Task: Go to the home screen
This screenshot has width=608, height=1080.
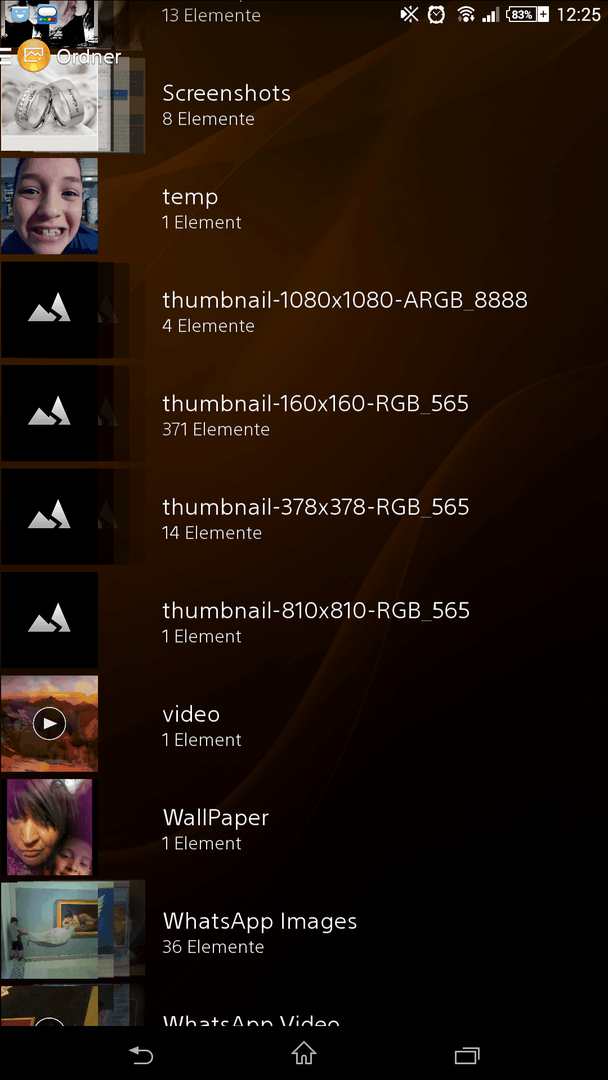Action: click(x=304, y=1054)
